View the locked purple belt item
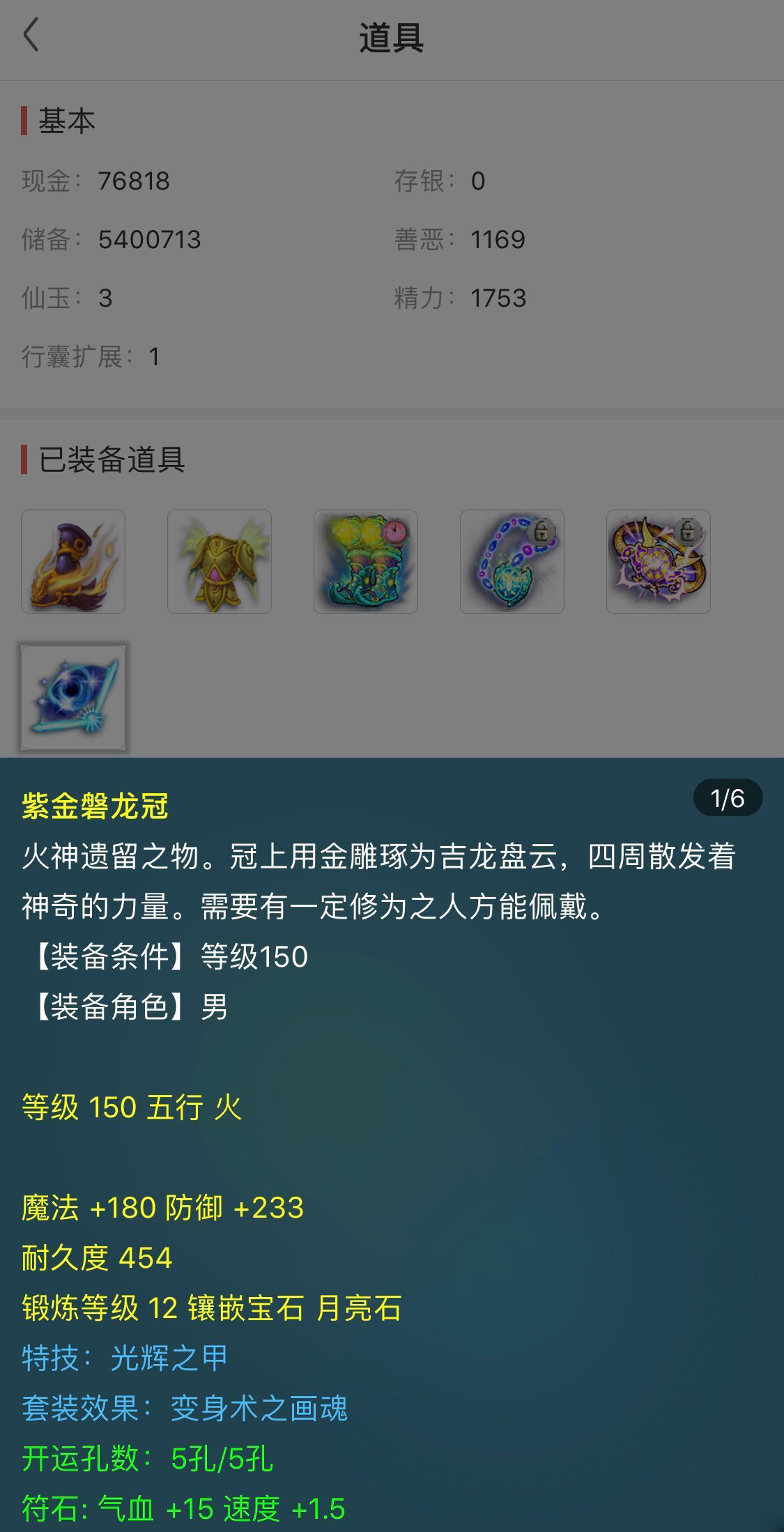The height and width of the screenshot is (1532, 784). pyautogui.click(x=659, y=562)
